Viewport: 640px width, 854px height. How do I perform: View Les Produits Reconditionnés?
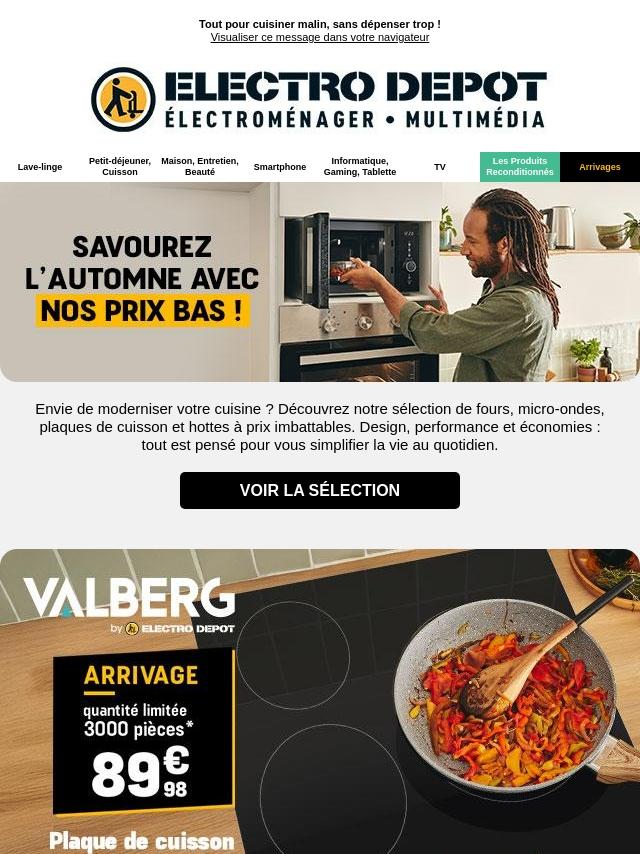(x=520, y=167)
